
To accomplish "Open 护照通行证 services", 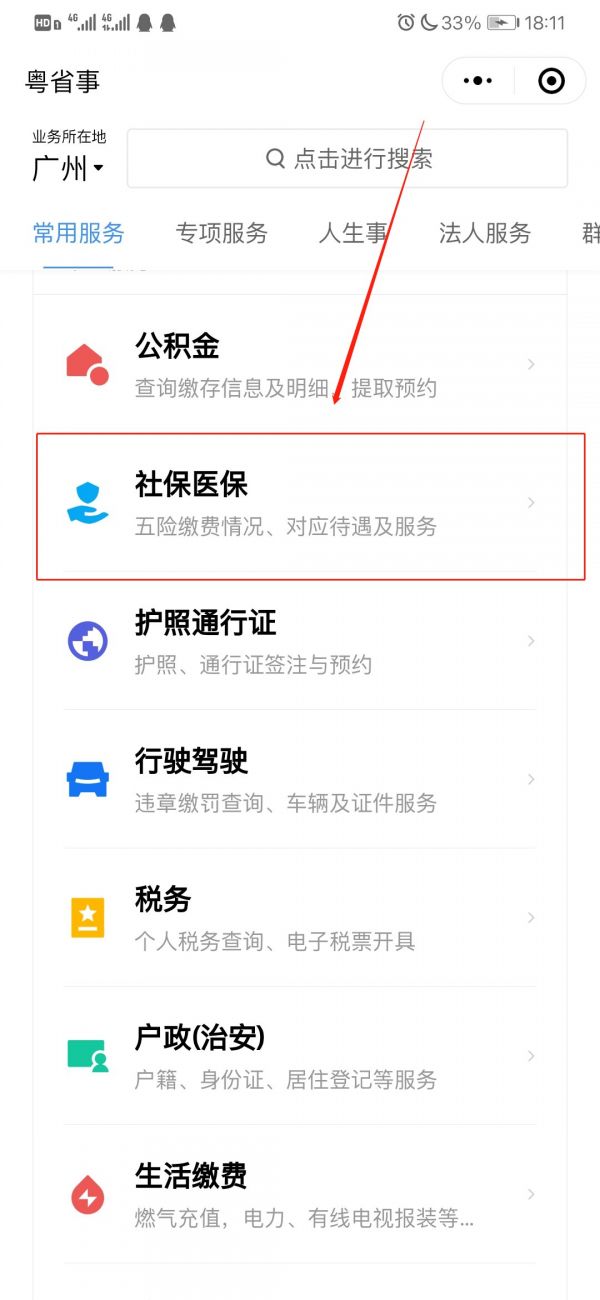I will click(300, 641).
